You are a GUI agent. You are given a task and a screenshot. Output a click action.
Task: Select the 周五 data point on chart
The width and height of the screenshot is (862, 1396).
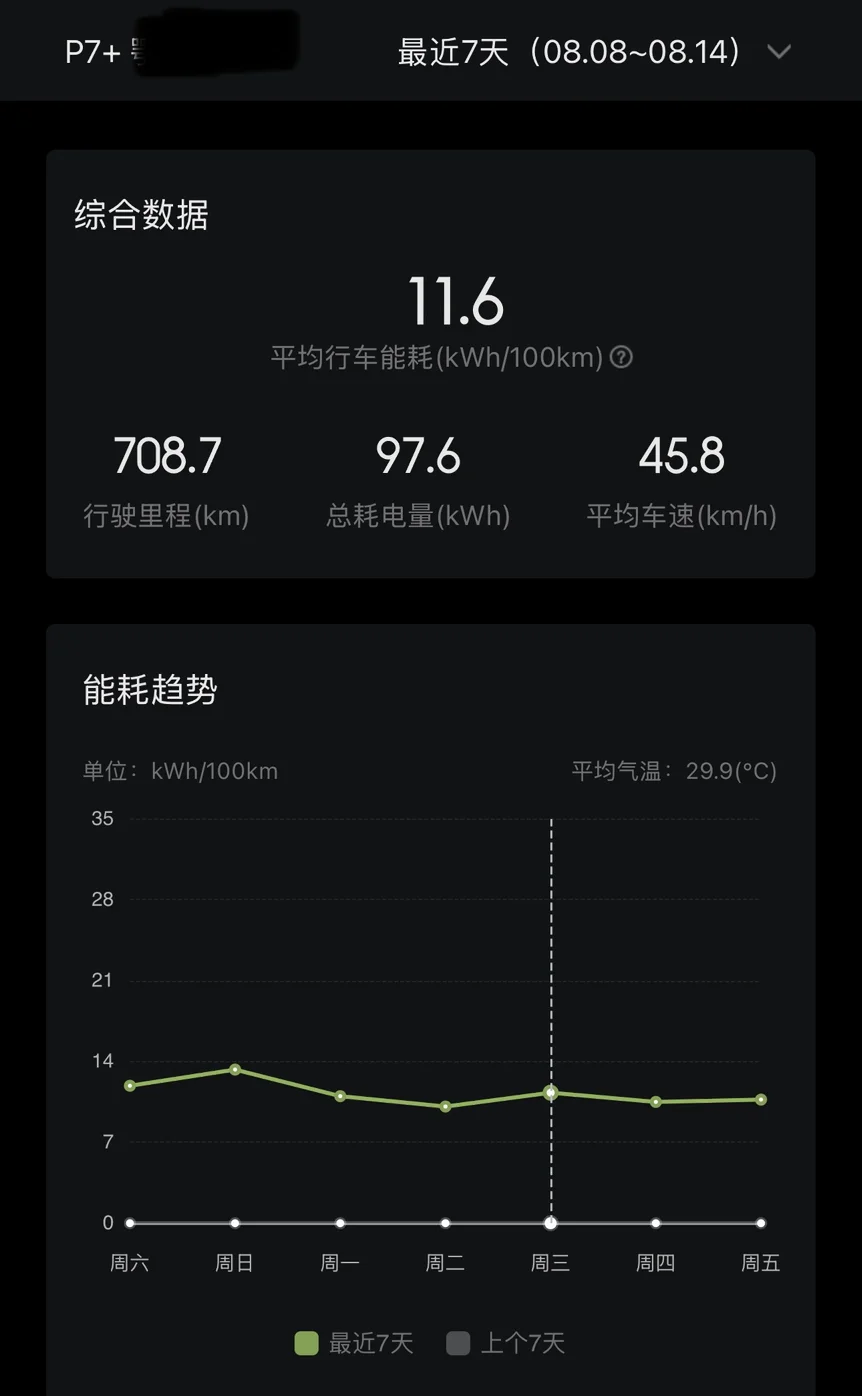pyautogui.click(x=761, y=1099)
